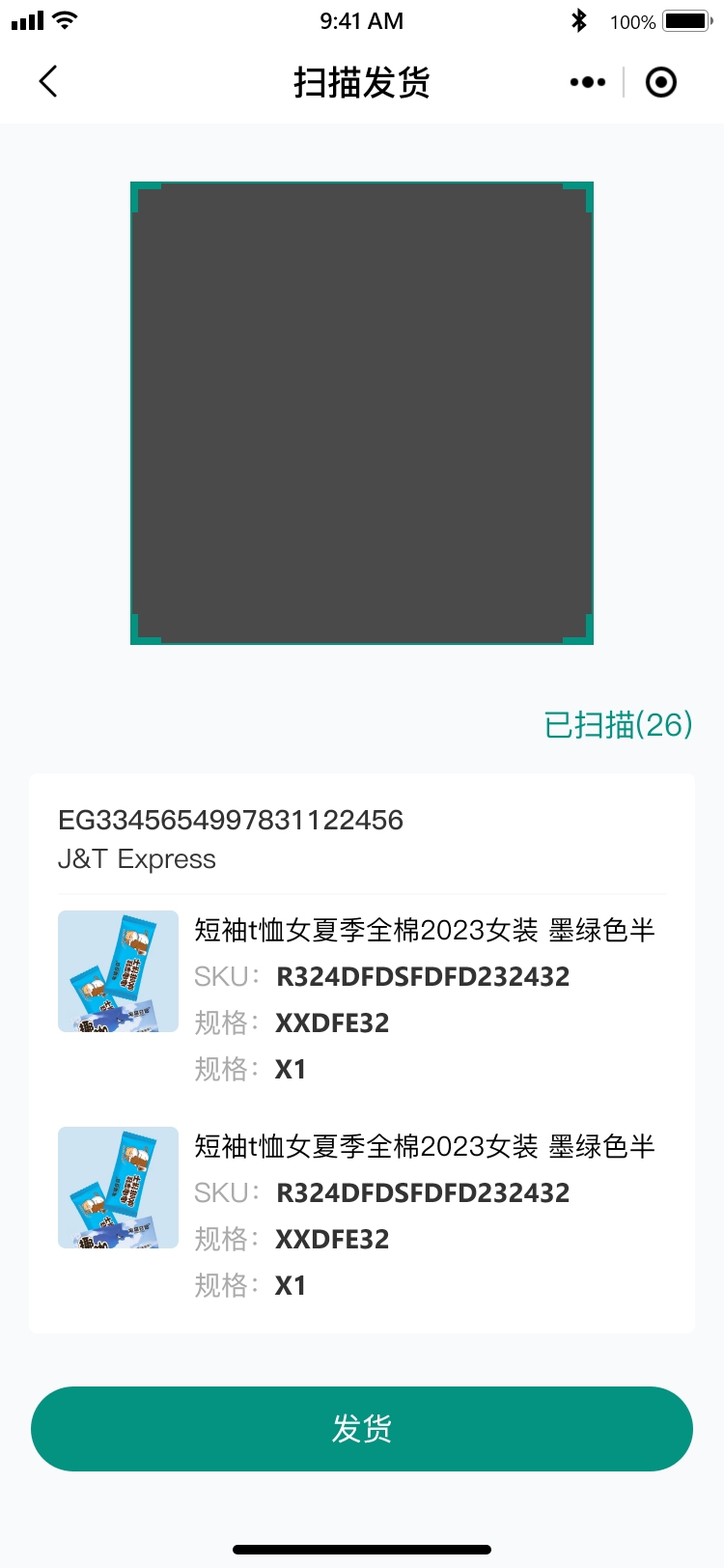This screenshot has height=1568, width=724.
Task: Tap the 规格 XXDFE32 spec value
Action: pyautogui.click(x=331, y=1022)
